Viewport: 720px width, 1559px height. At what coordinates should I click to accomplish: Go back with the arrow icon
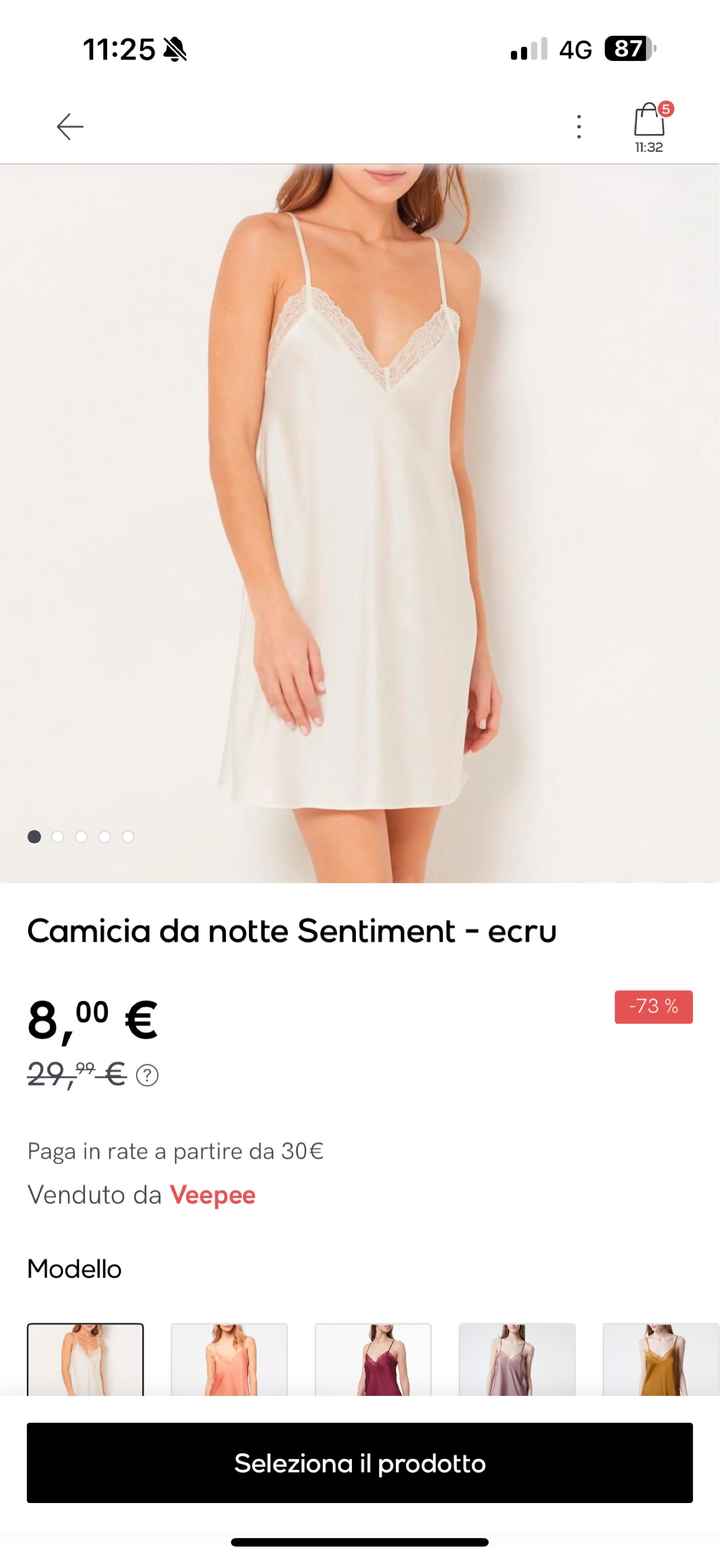pyautogui.click(x=70, y=126)
